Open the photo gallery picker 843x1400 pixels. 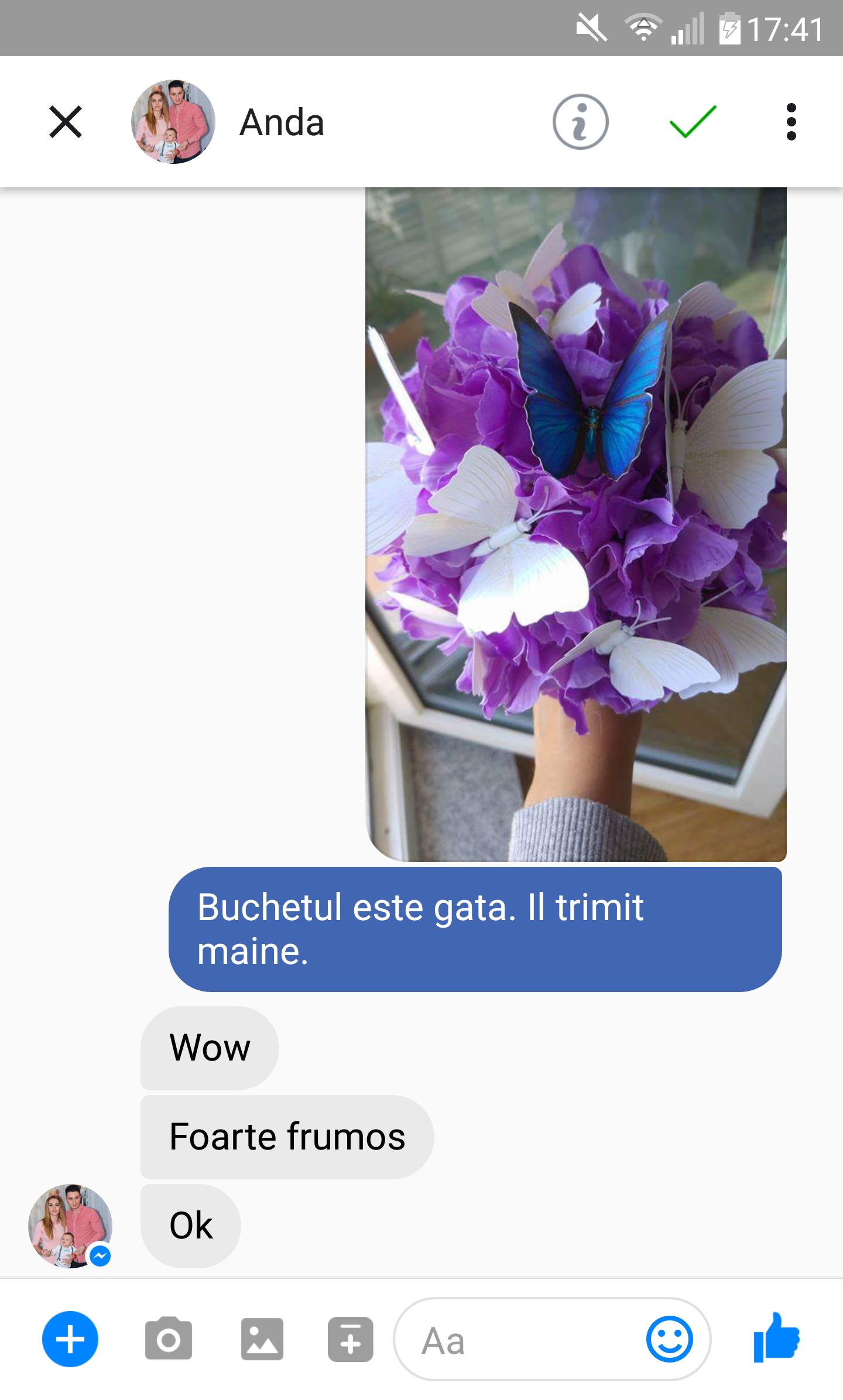click(262, 1339)
